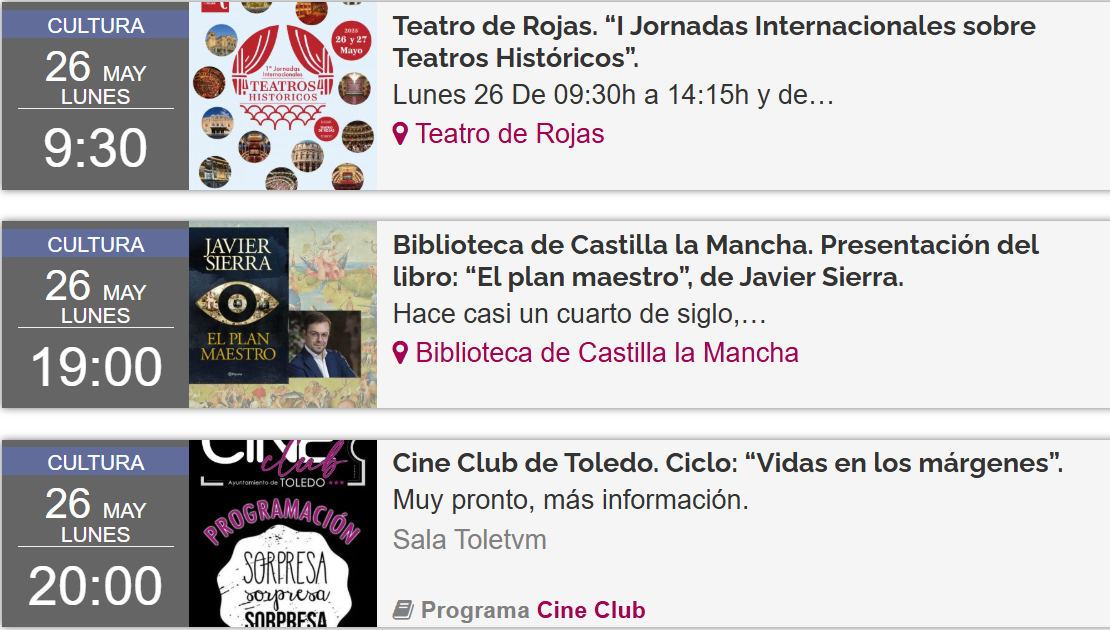
Task: Tap the Teatro de Rojas location link
Action: (x=509, y=133)
